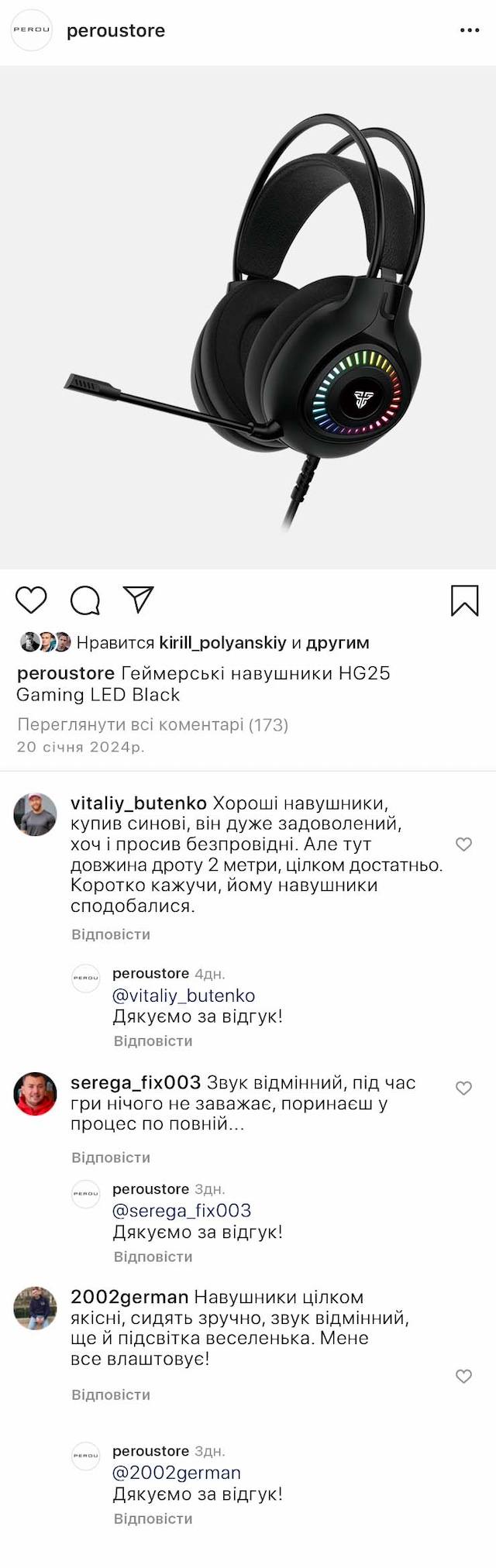
Task: View all 173 comments
Action: (x=153, y=724)
